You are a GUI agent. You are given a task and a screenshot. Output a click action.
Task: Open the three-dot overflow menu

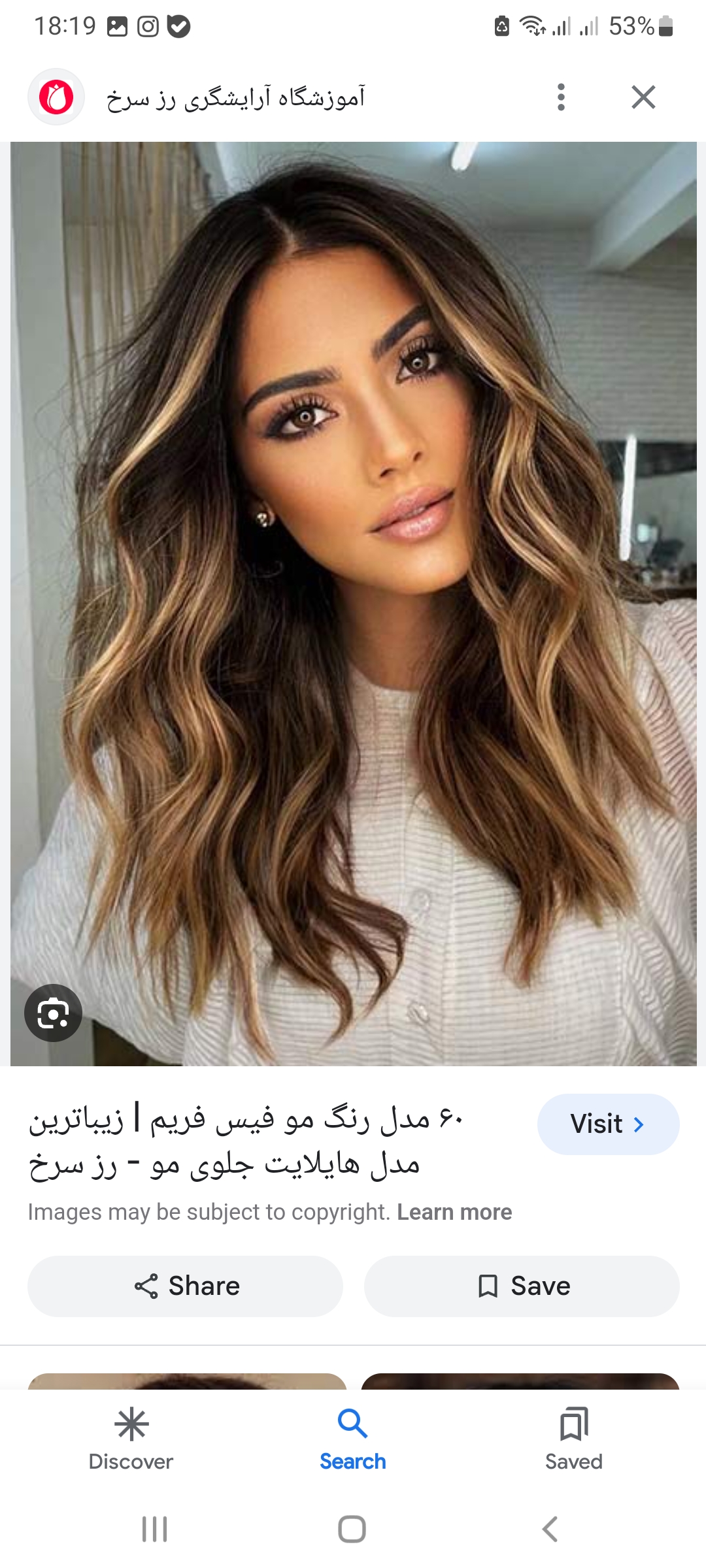pyautogui.click(x=561, y=97)
